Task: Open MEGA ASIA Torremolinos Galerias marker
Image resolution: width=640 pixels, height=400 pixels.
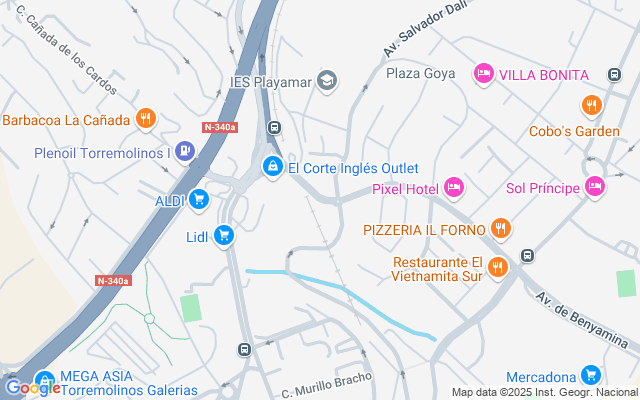Action: tap(44, 382)
